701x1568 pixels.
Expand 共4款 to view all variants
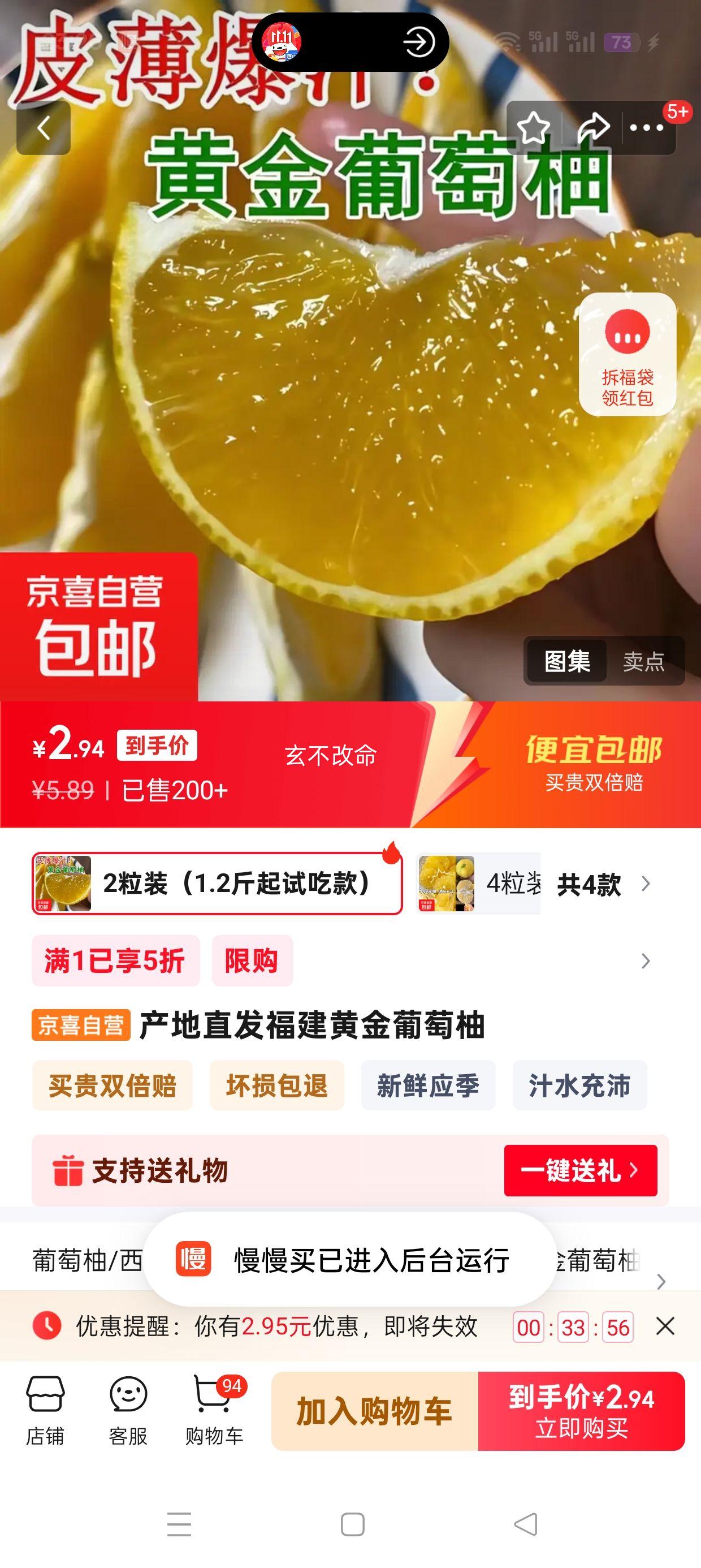603,884
